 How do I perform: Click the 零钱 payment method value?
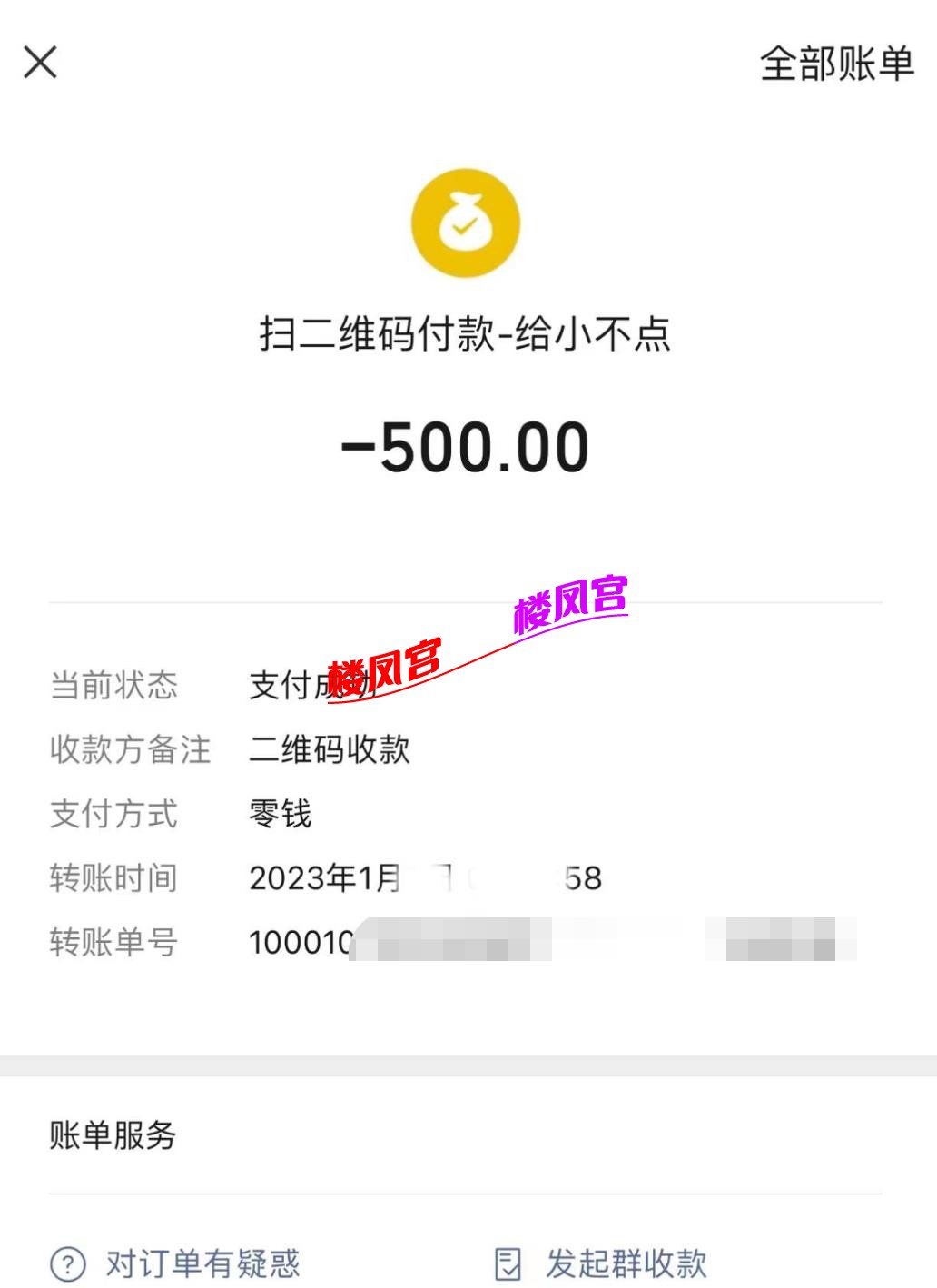(x=280, y=815)
